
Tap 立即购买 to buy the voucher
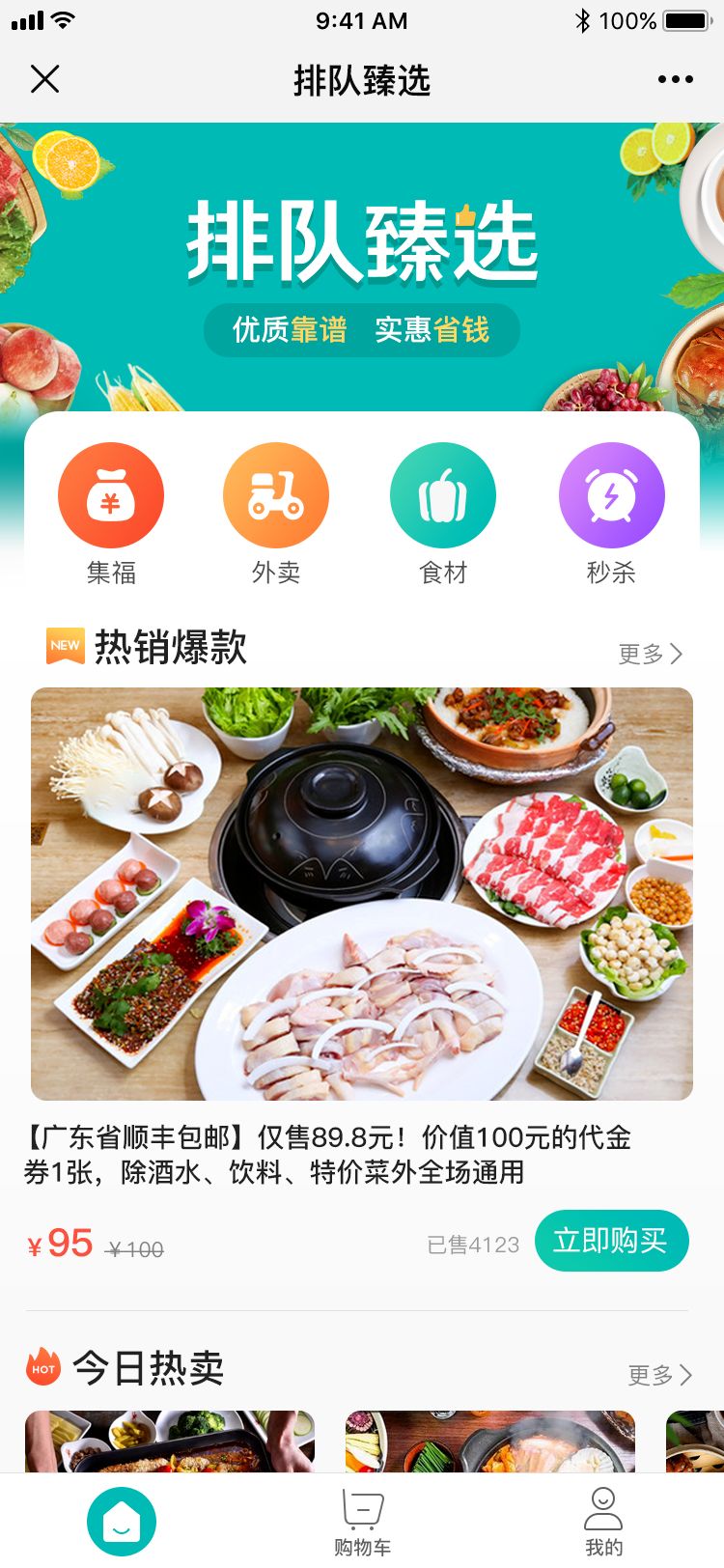click(611, 1241)
